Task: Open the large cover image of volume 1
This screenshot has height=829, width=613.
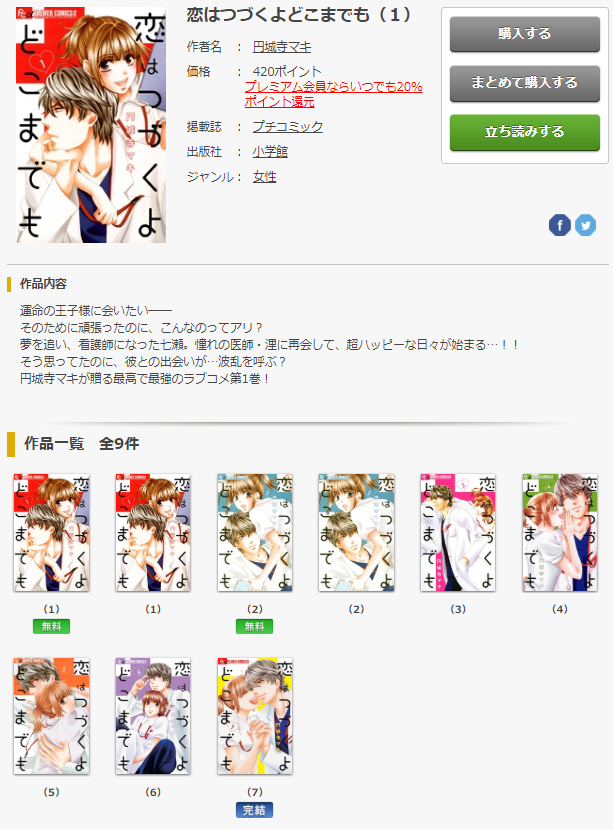Action: 91,125
